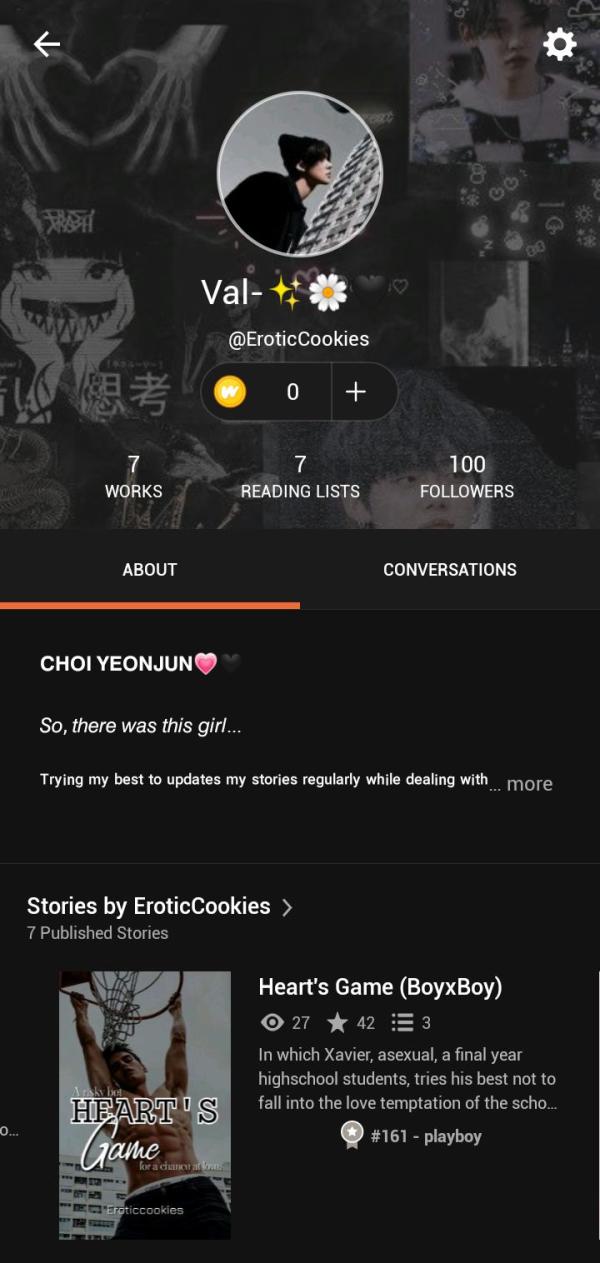
Task: View the 7 works
Action: click(133, 477)
